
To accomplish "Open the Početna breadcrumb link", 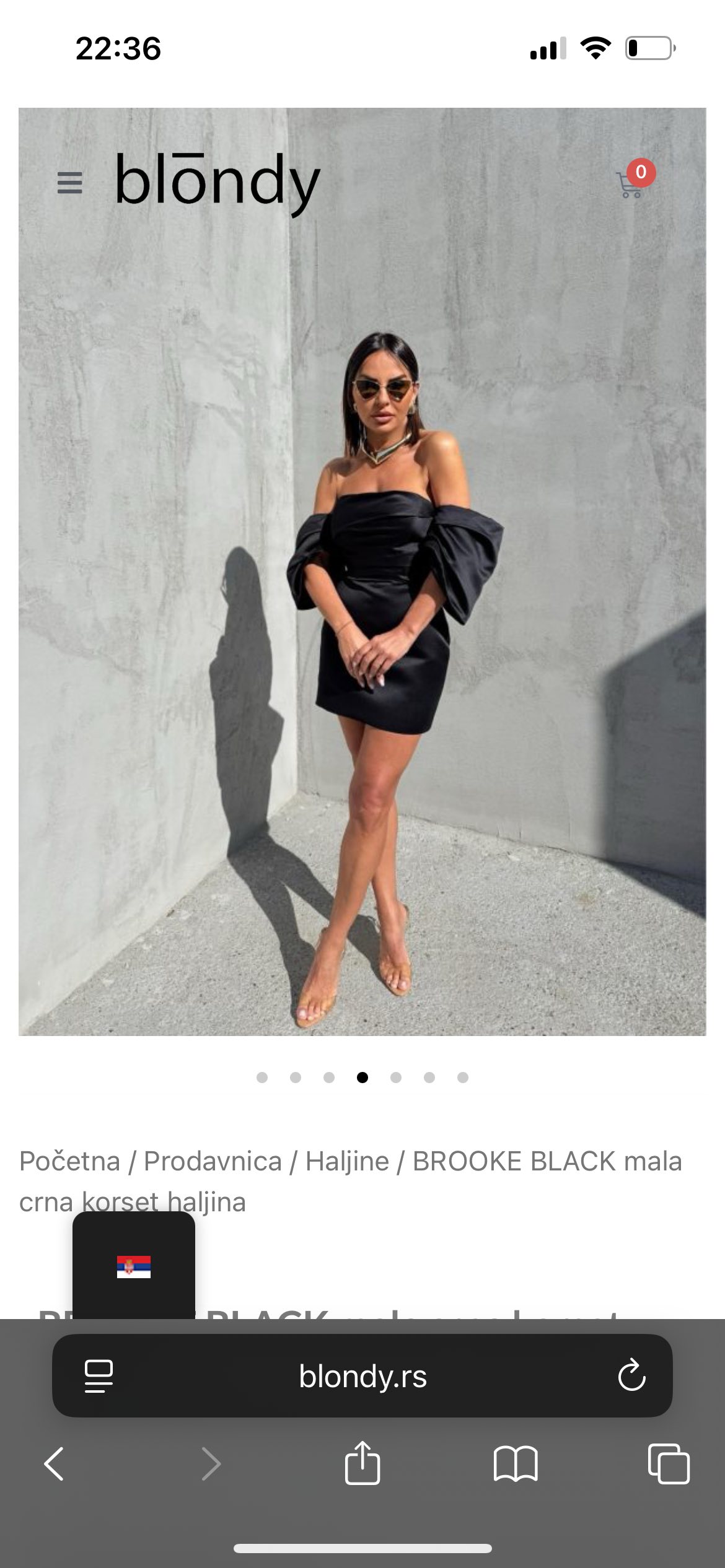I will [69, 1161].
